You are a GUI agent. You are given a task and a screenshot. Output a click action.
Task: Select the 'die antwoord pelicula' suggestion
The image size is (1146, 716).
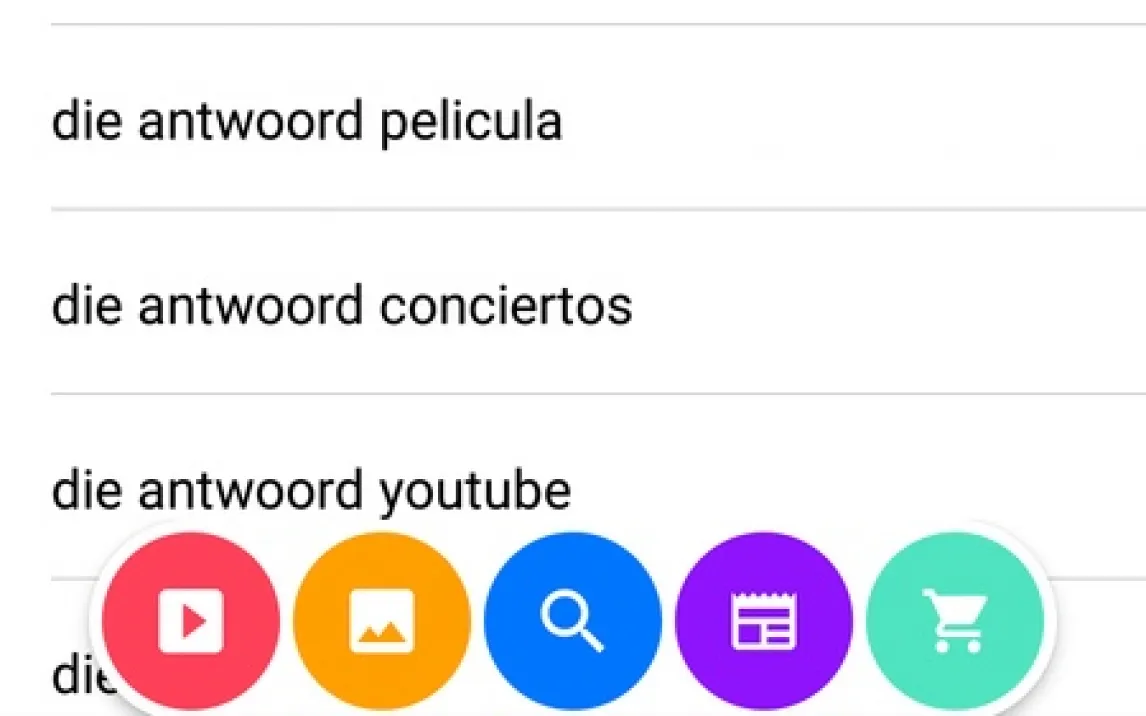(x=306, y=122)
